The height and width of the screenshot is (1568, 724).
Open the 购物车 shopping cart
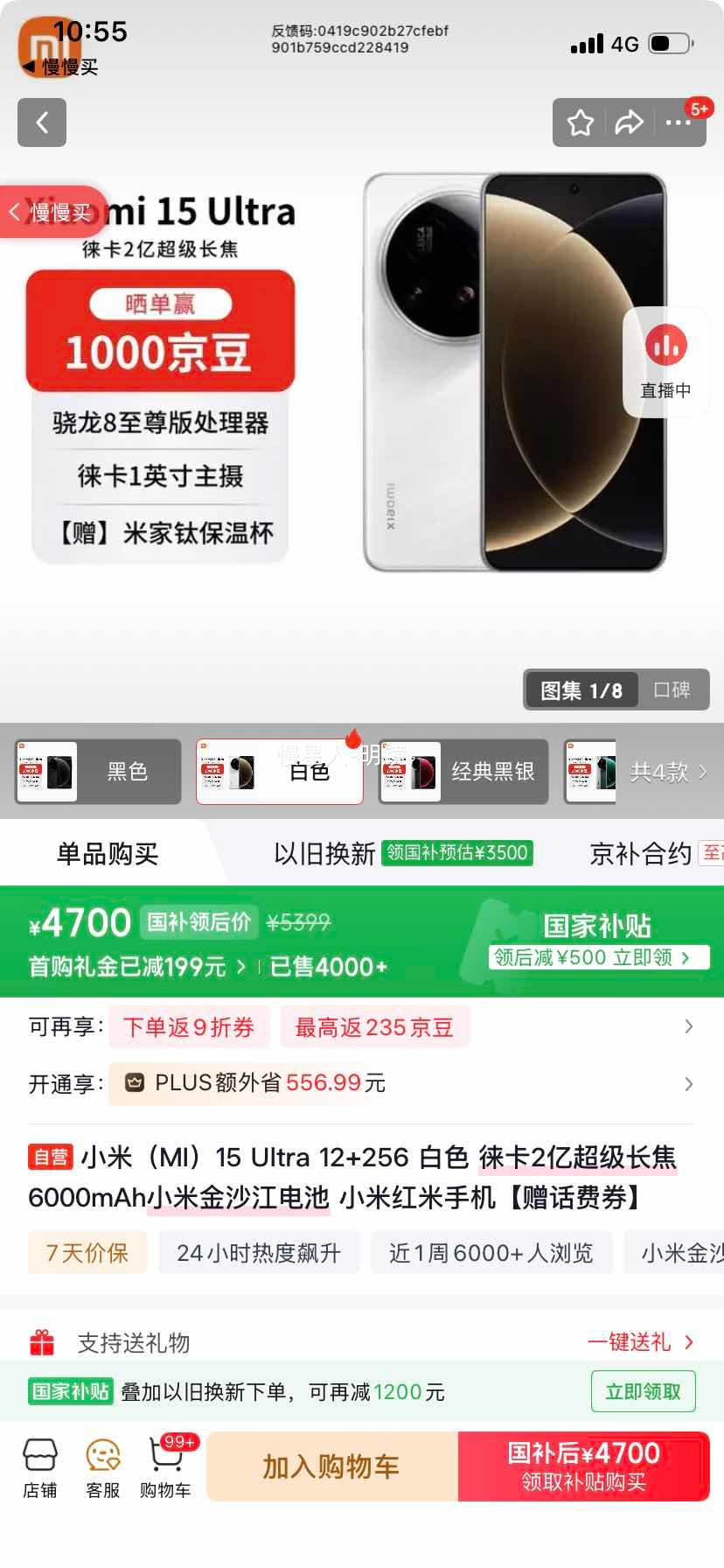[x=166, y=1466]
